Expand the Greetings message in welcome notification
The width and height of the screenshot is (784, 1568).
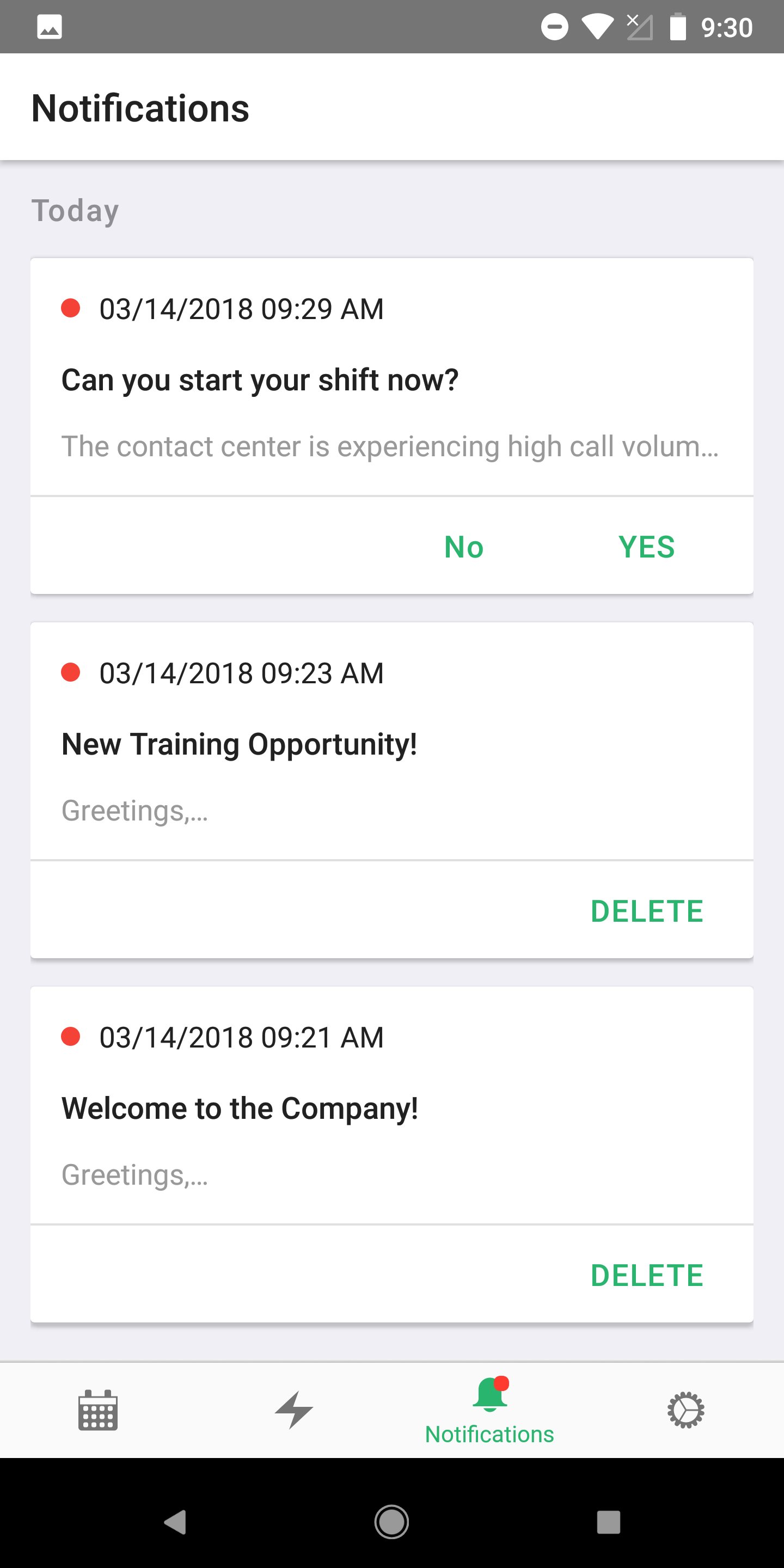[x=134, y=1174]
